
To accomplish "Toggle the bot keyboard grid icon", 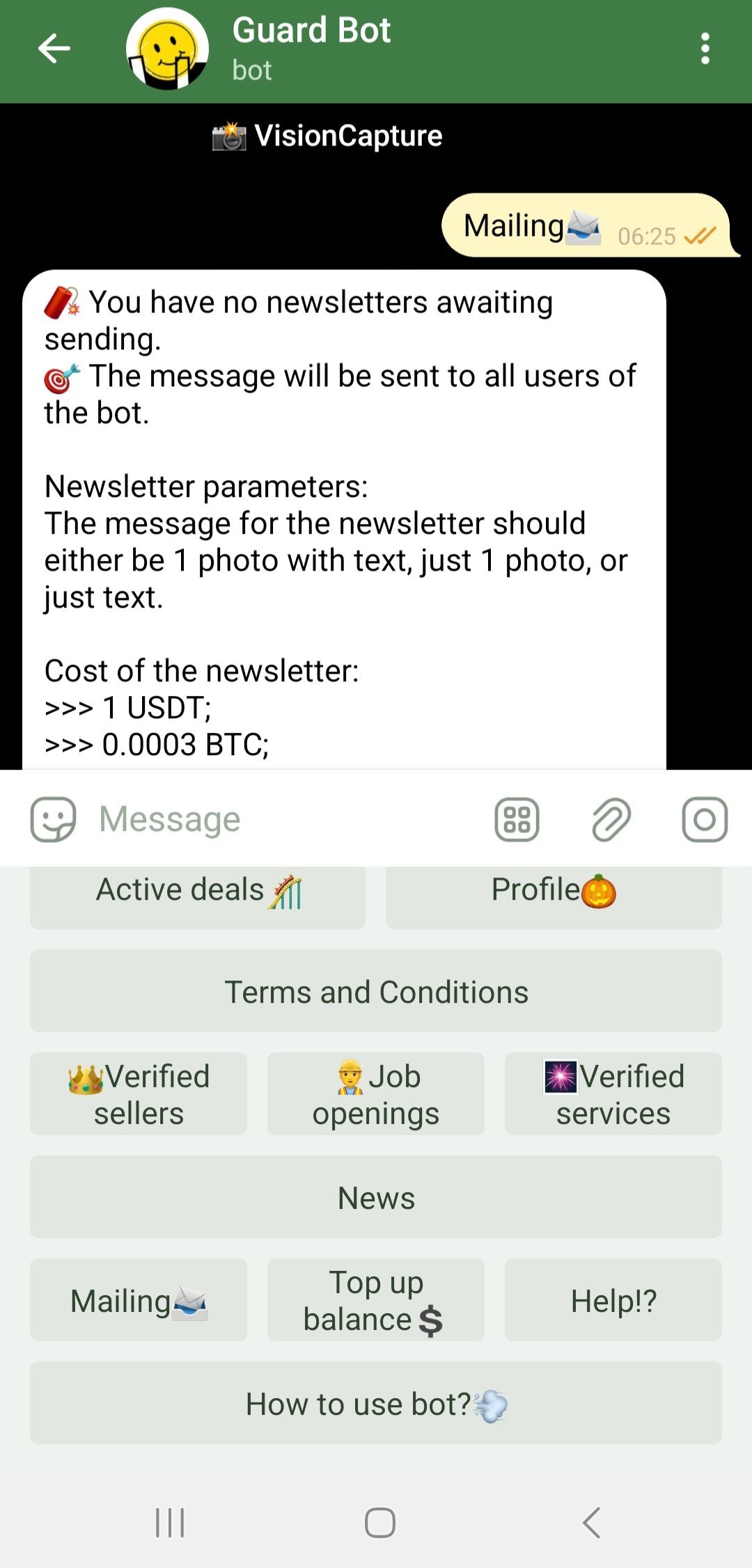I will point(517,819).
